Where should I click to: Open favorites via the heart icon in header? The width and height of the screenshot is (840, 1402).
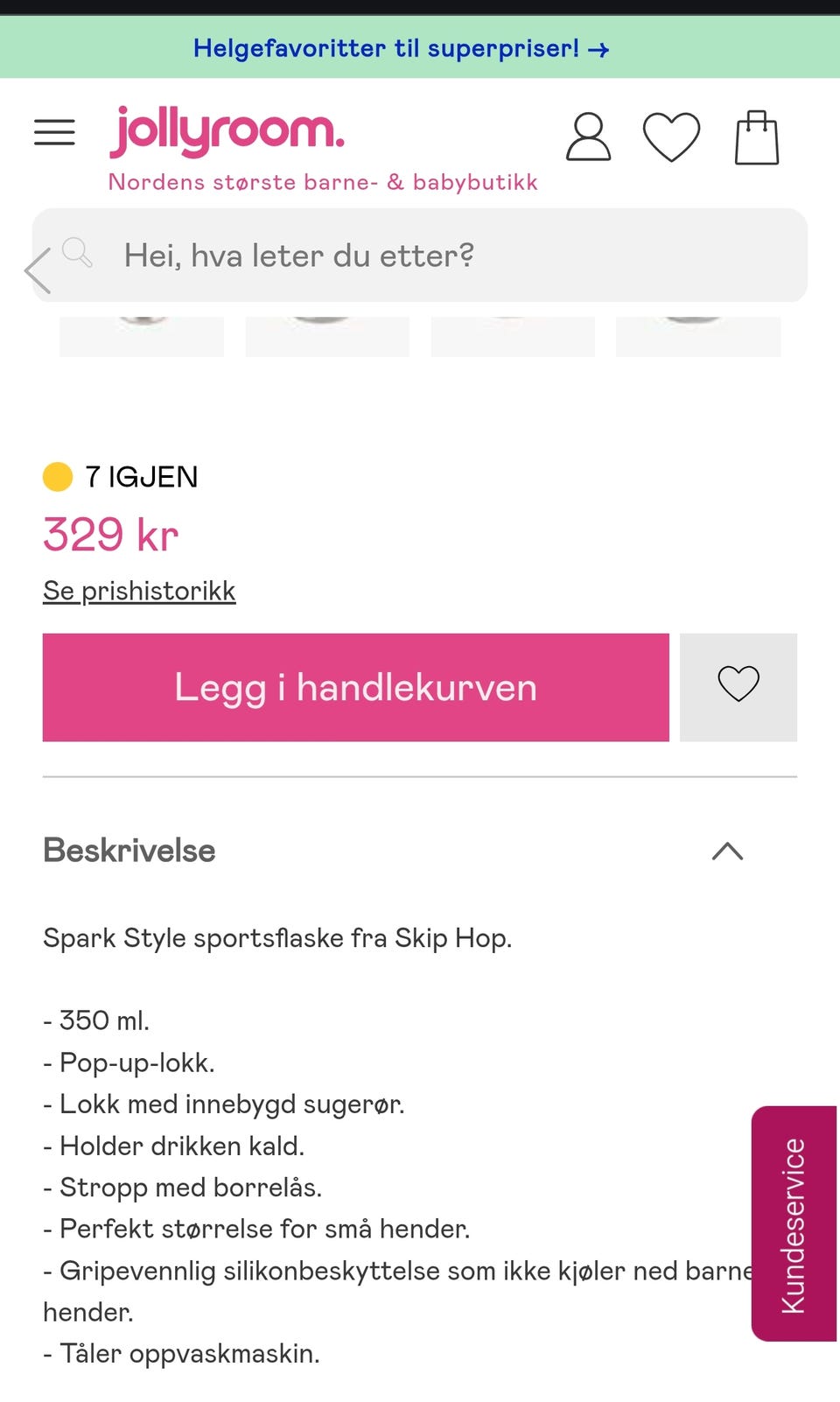(x=672, y=137)
